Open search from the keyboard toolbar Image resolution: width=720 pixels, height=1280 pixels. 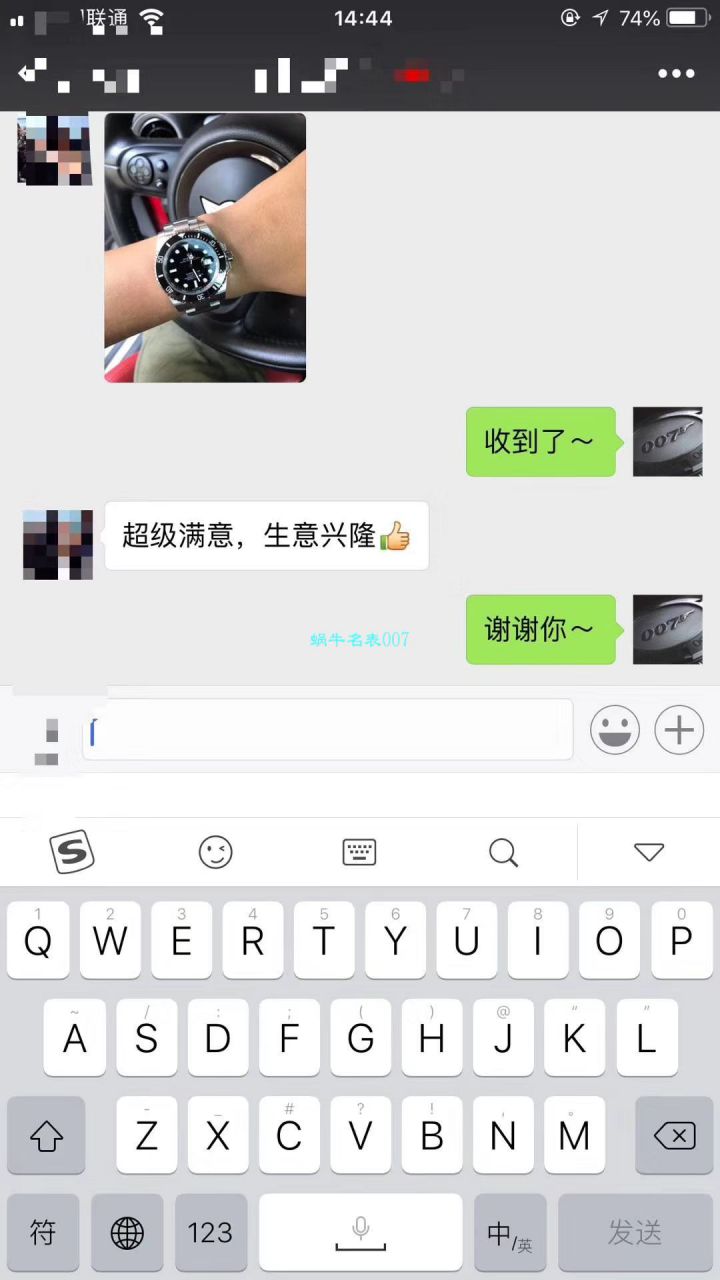503,852
